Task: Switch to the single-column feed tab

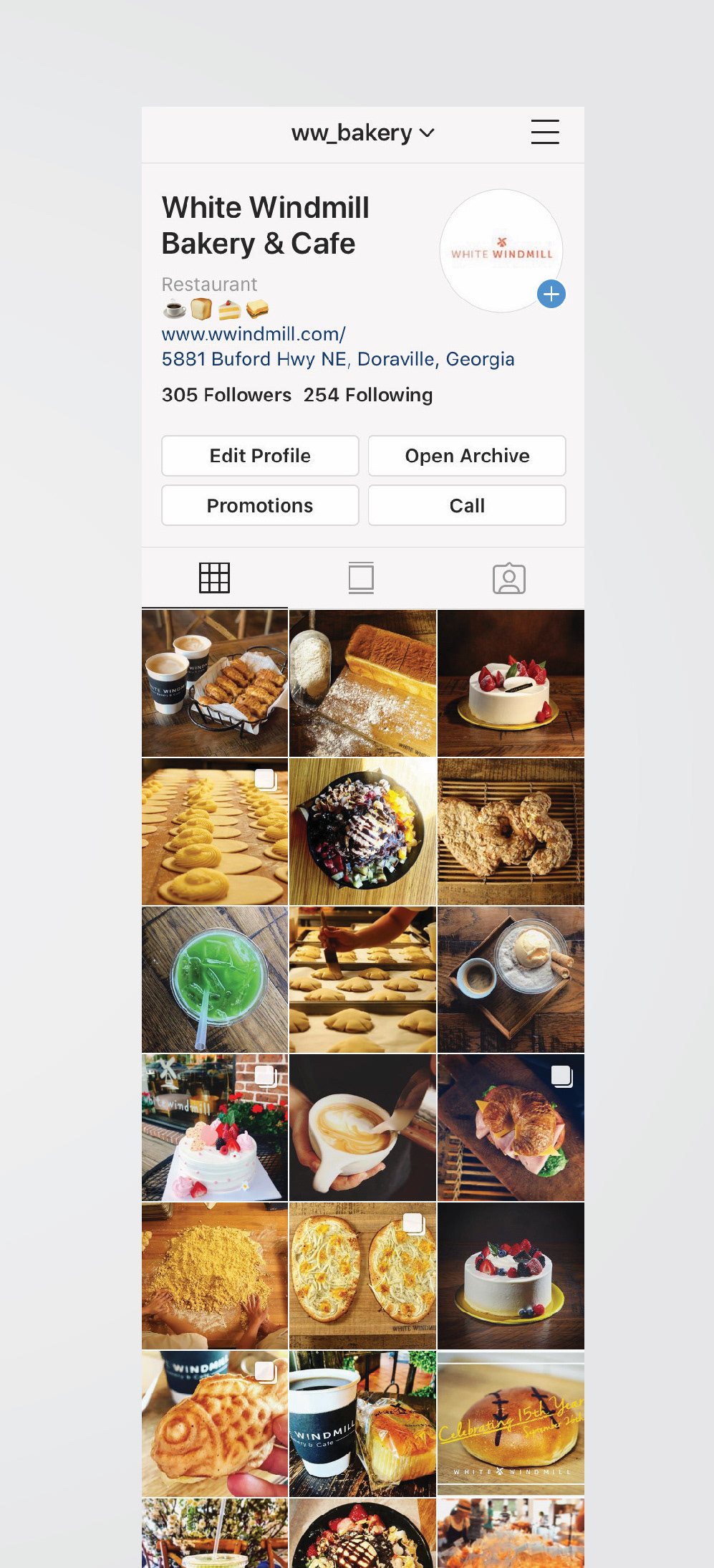Action: click(x=361, y=578)
